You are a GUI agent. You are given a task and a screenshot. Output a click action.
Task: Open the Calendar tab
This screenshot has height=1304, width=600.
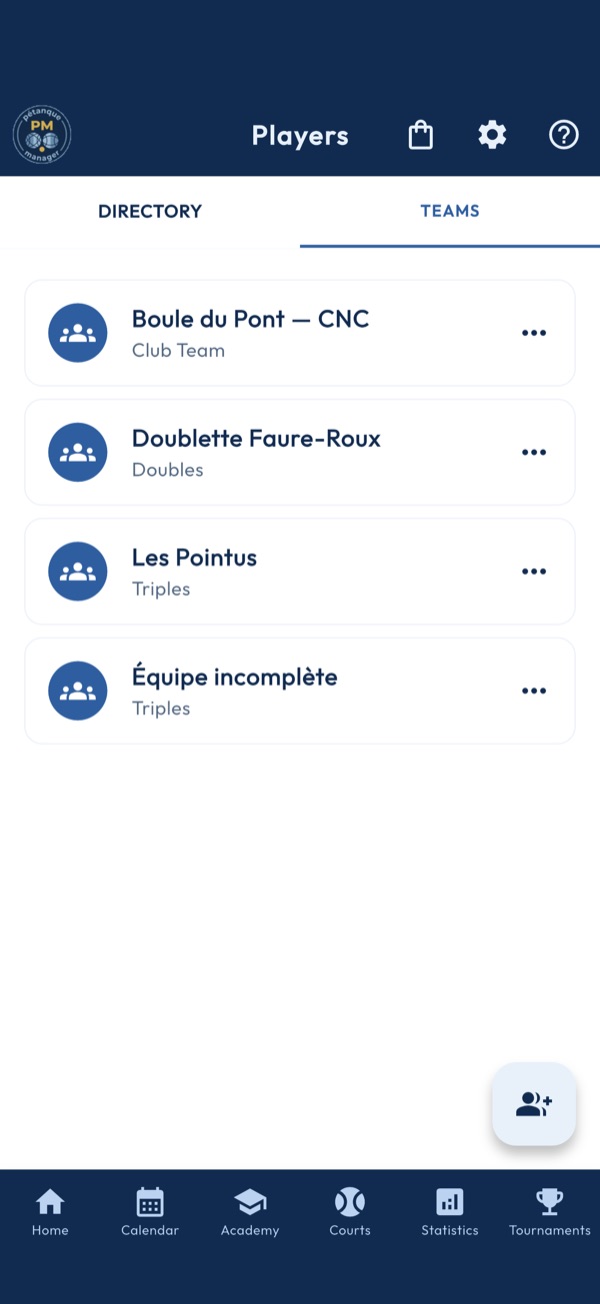(x=150, y=1213)
